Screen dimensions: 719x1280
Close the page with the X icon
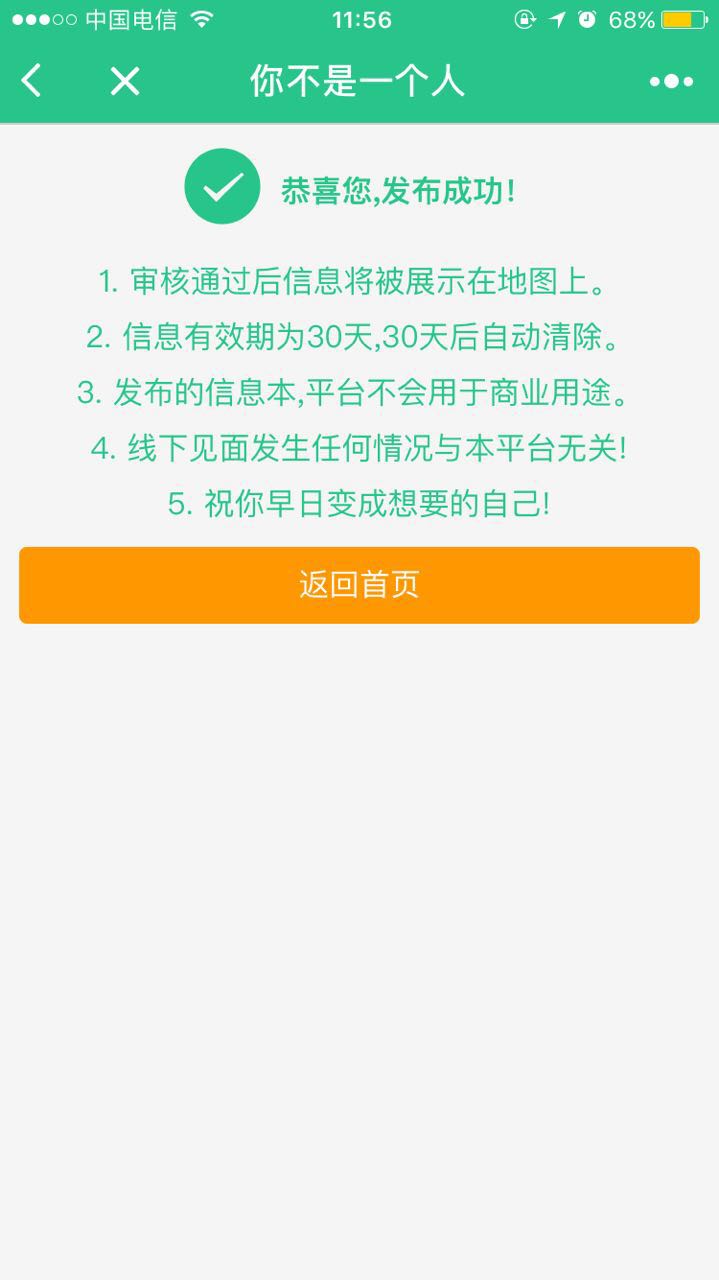(124, 81)
